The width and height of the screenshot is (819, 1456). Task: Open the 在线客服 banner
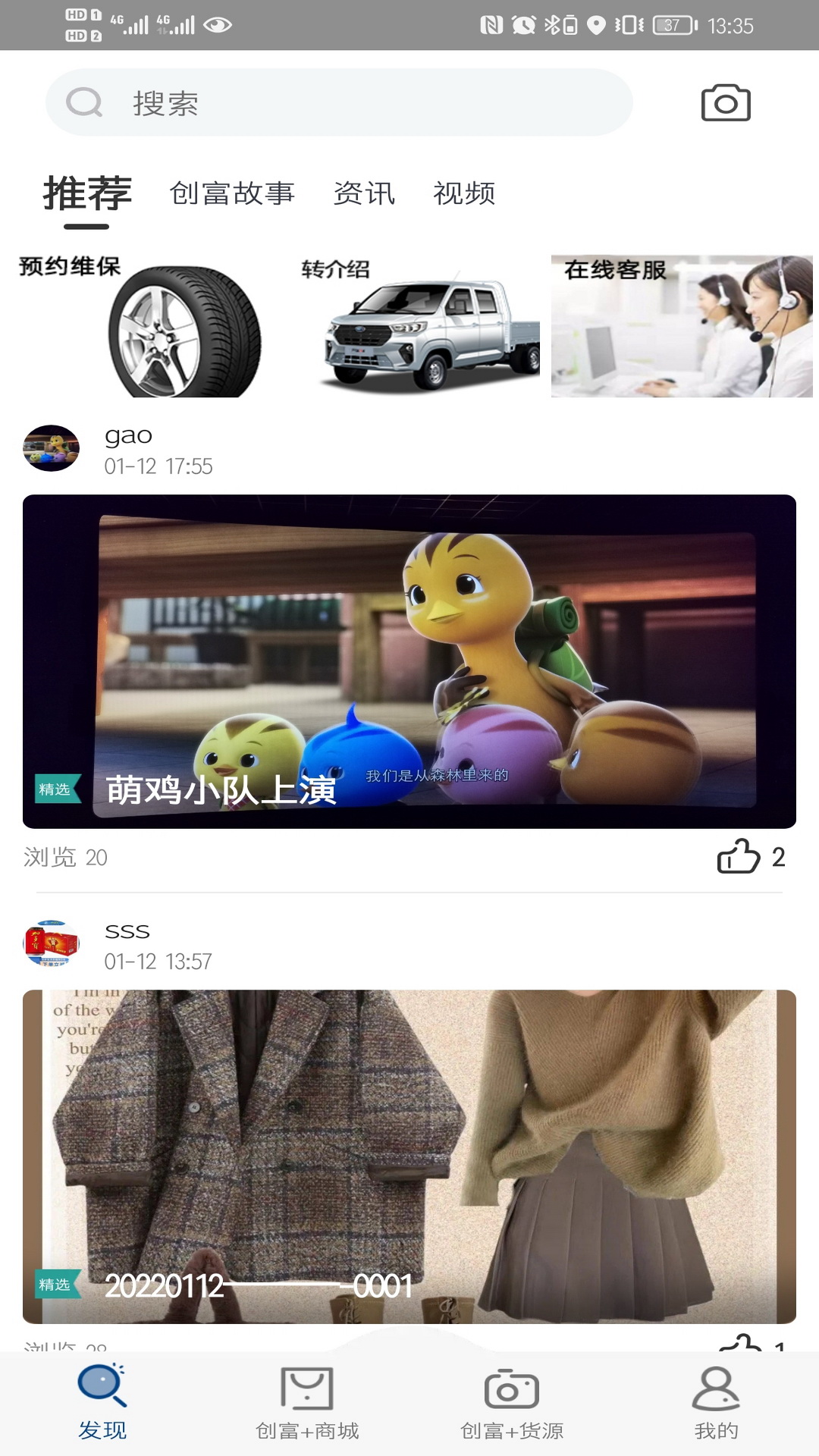[681, 326]
